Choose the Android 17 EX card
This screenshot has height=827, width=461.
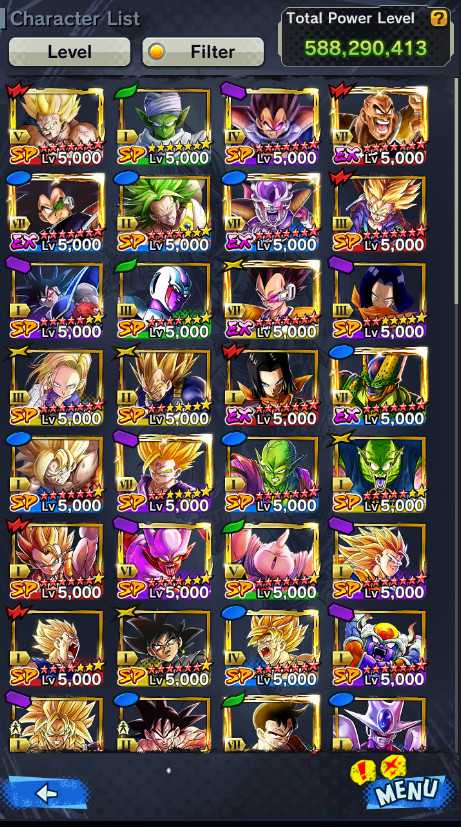pos(271,387)
